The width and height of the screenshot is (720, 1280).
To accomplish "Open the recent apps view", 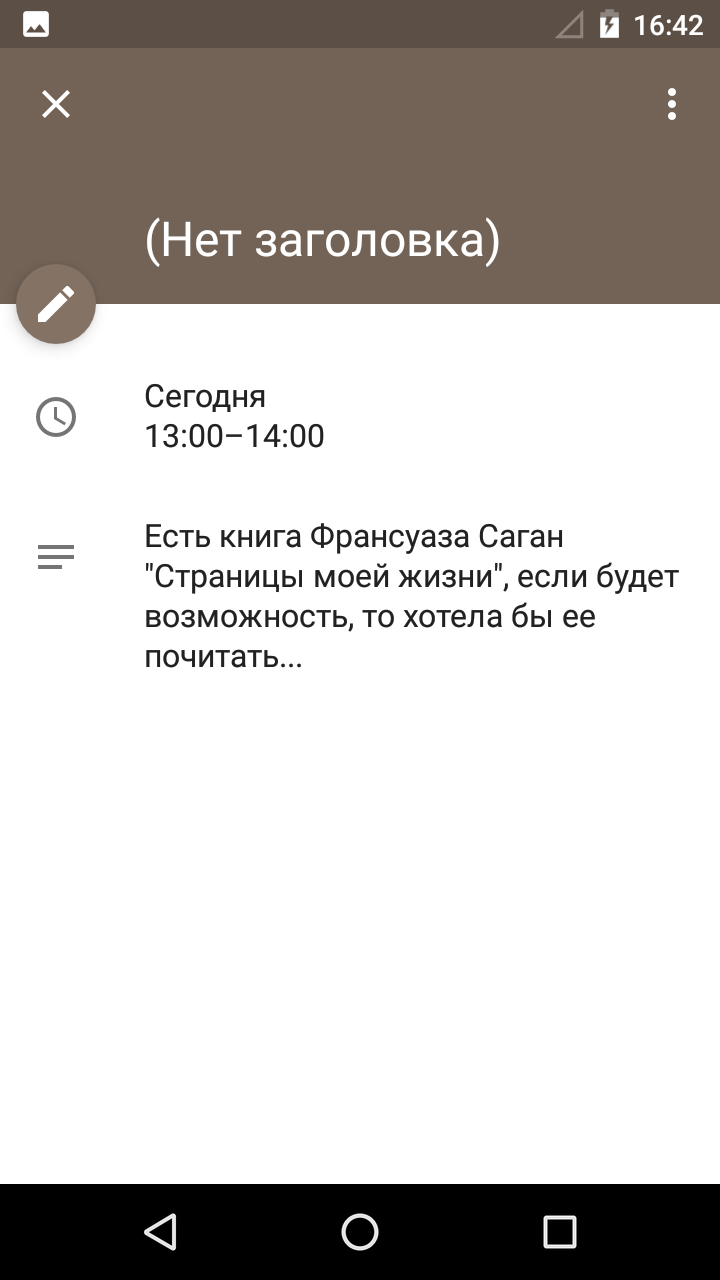I will [x=560, y=1232].
